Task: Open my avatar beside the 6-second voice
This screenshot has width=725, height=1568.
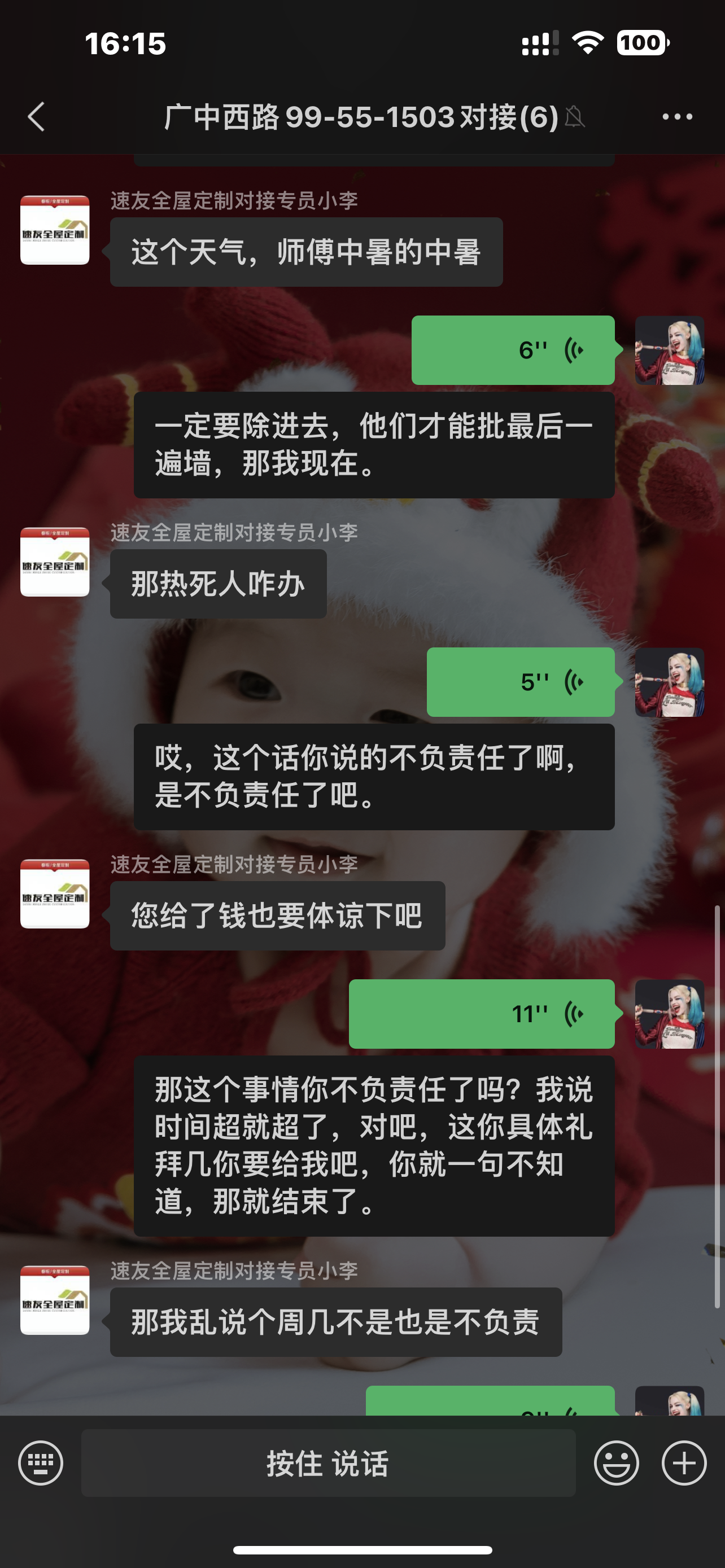Action: (669, 350)
